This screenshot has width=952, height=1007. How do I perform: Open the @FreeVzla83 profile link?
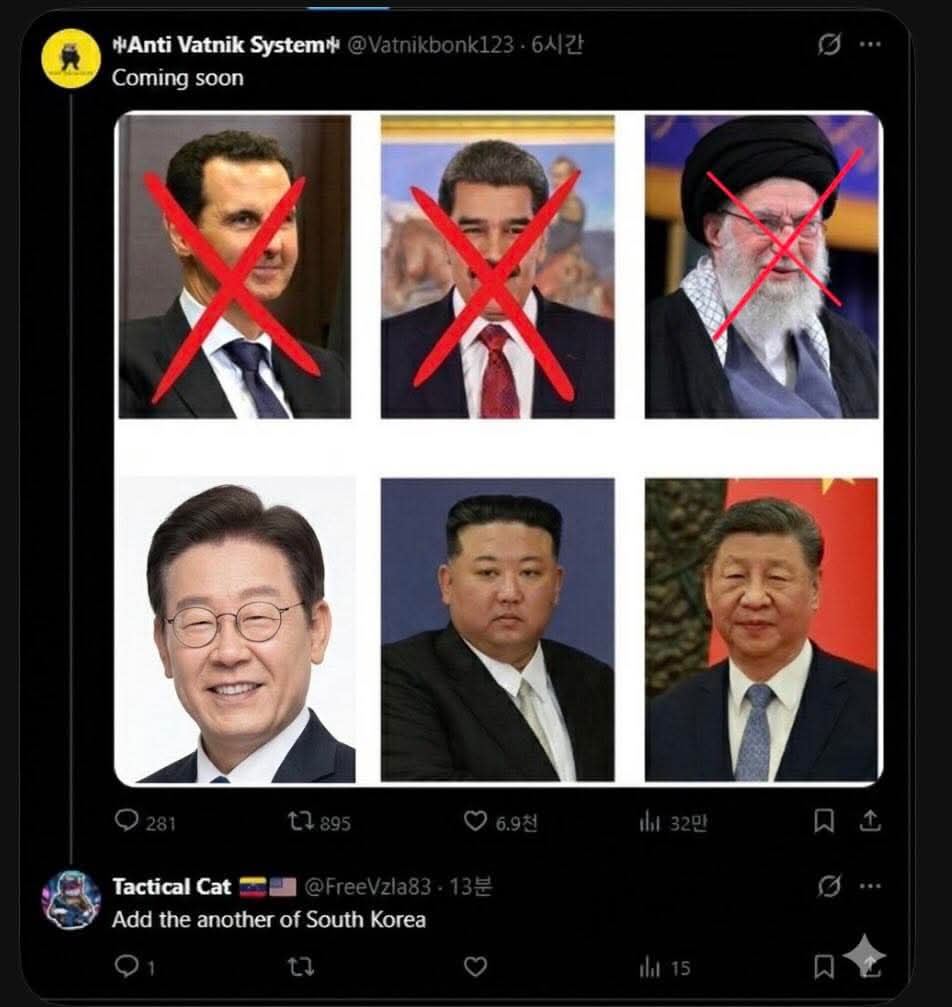point(367,887)
